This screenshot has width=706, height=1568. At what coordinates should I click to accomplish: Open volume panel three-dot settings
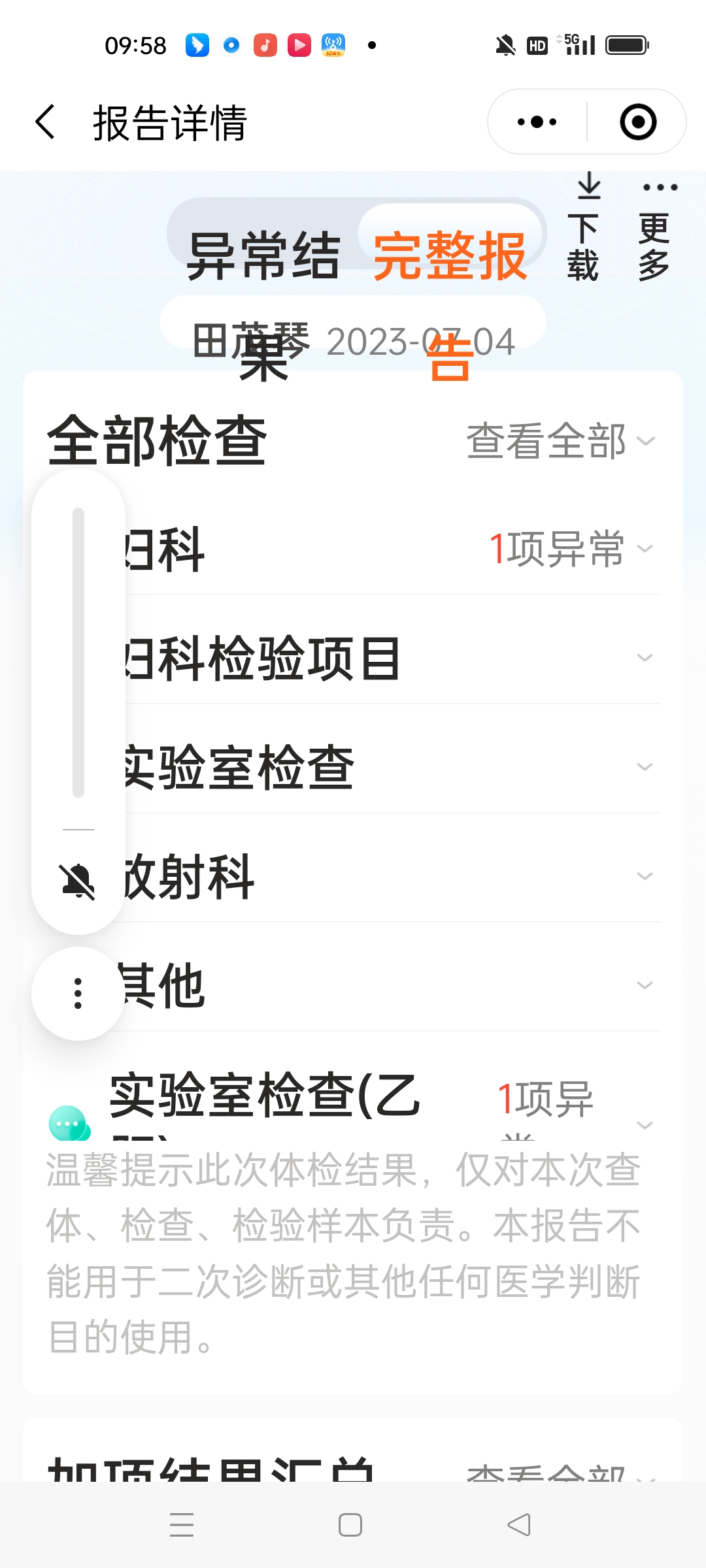[x=78, y=993]
